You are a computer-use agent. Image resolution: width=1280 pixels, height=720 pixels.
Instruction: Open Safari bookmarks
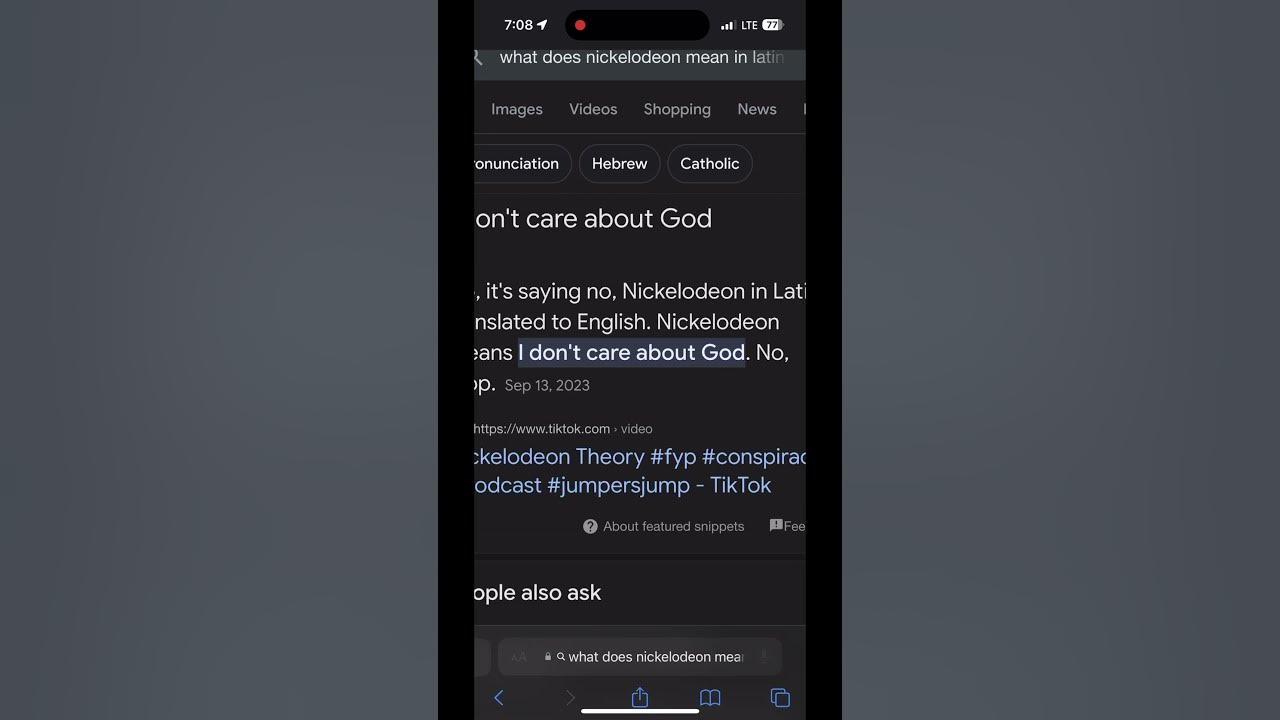pos(710,698)
